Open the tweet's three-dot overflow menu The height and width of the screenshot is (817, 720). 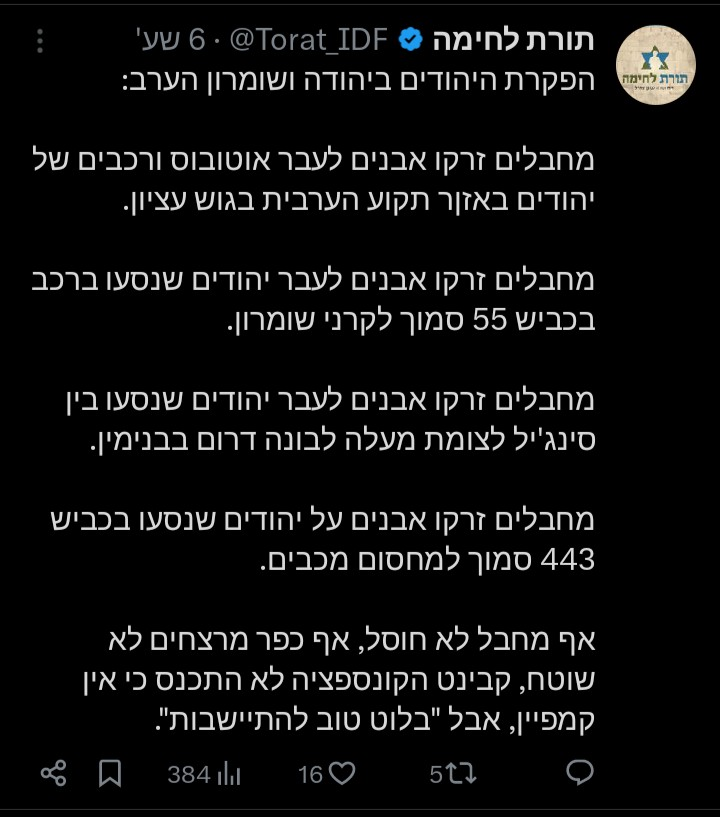(x=40, y=41)
